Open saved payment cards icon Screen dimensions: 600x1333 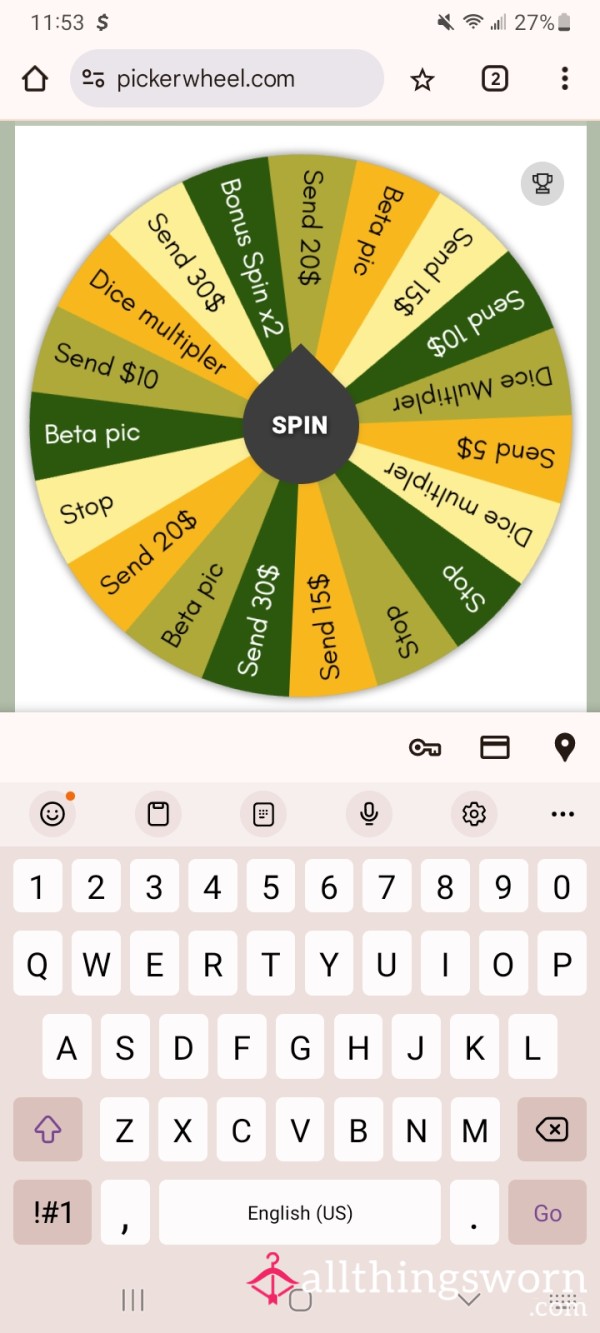495,747
